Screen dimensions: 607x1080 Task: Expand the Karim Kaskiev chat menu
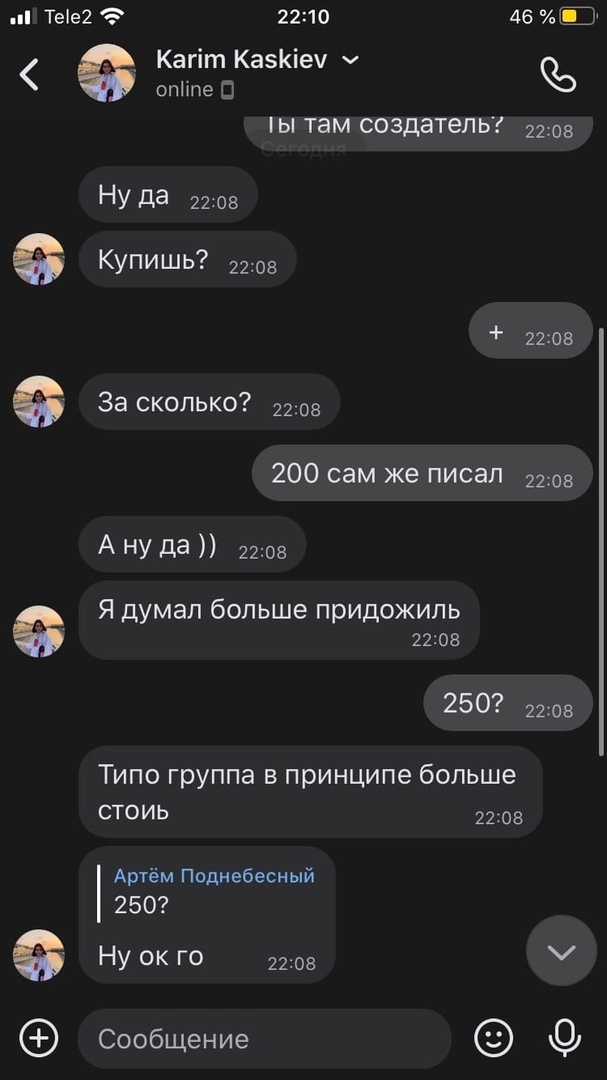click(x=350, y=61)
